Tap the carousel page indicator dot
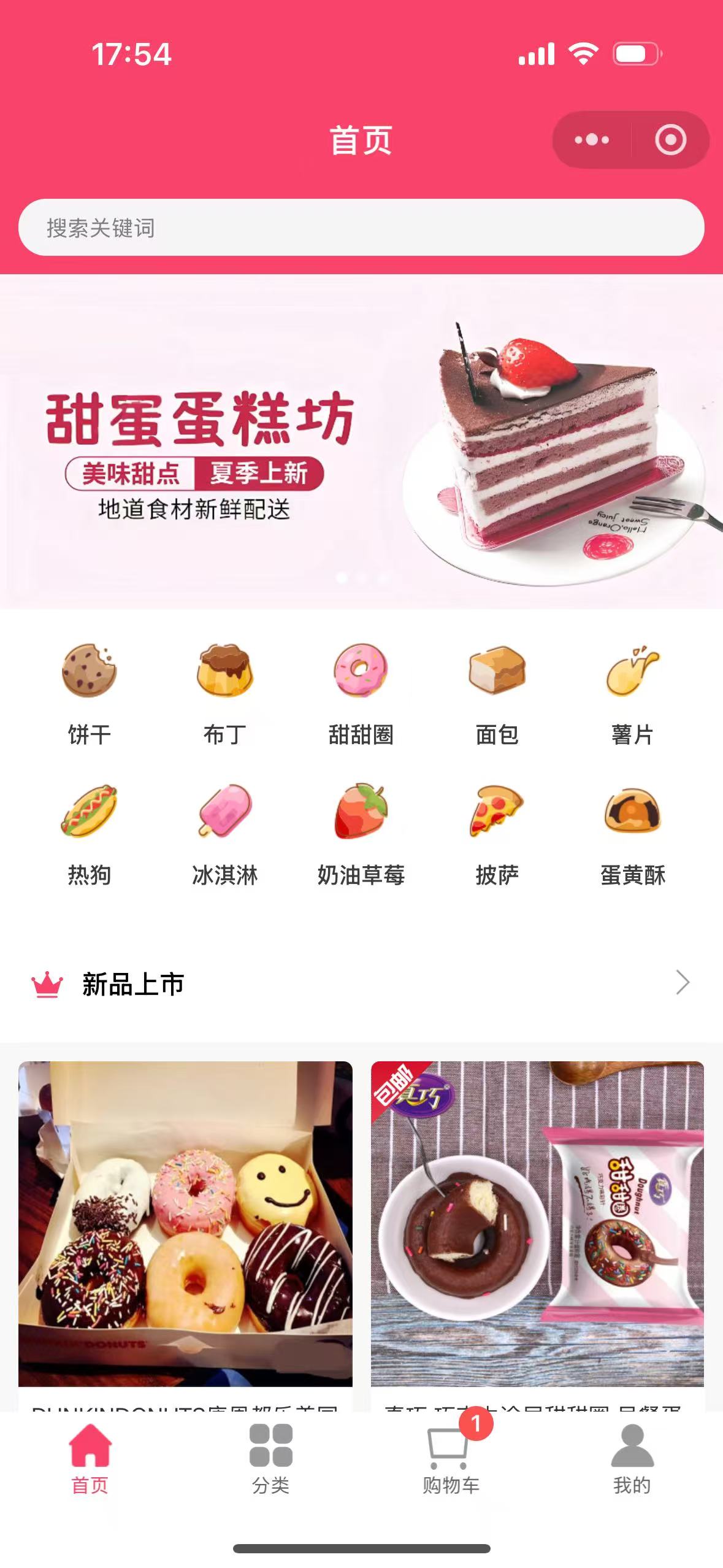The image size is (723, 1568). click(362, 577)
